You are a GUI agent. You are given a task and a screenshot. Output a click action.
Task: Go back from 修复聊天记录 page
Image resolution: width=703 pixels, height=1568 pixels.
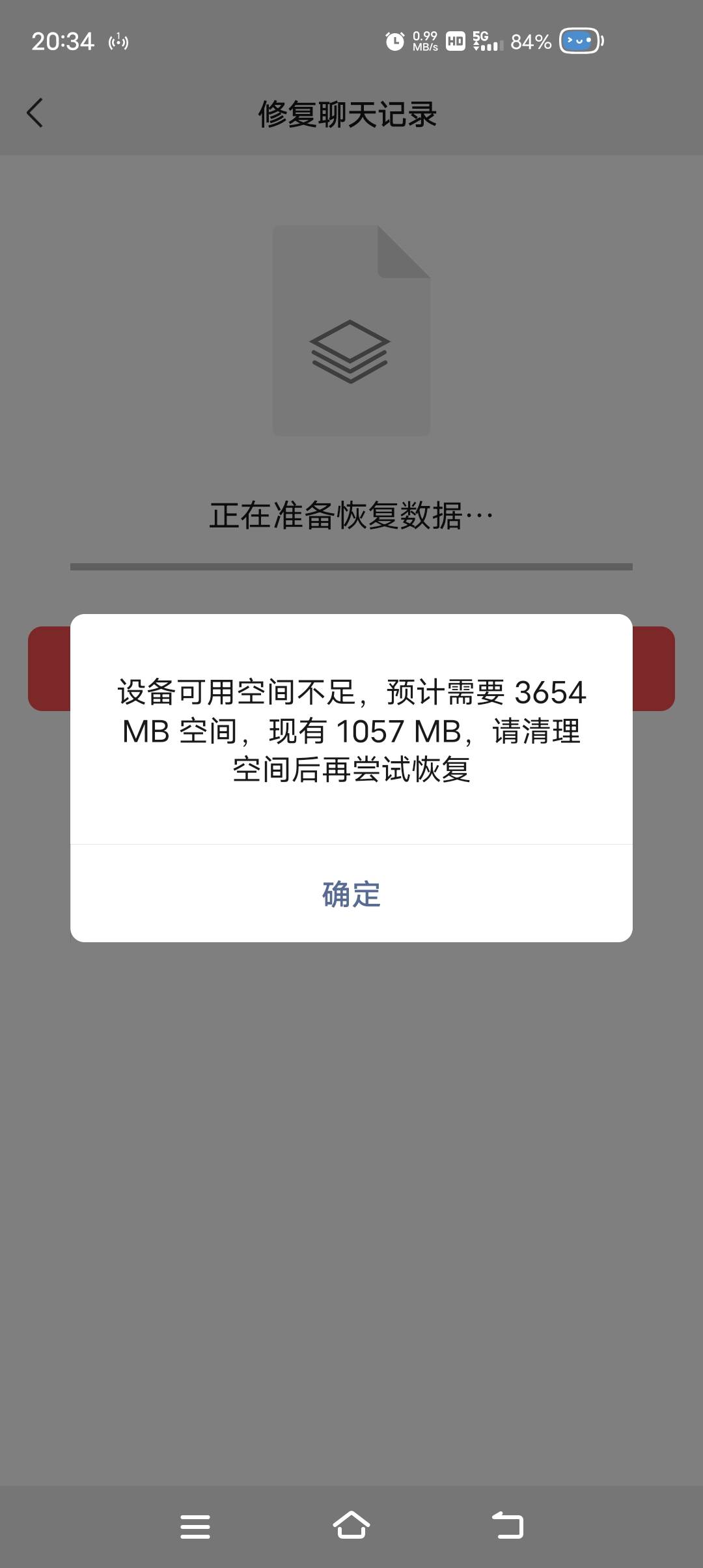pos(35,113)
